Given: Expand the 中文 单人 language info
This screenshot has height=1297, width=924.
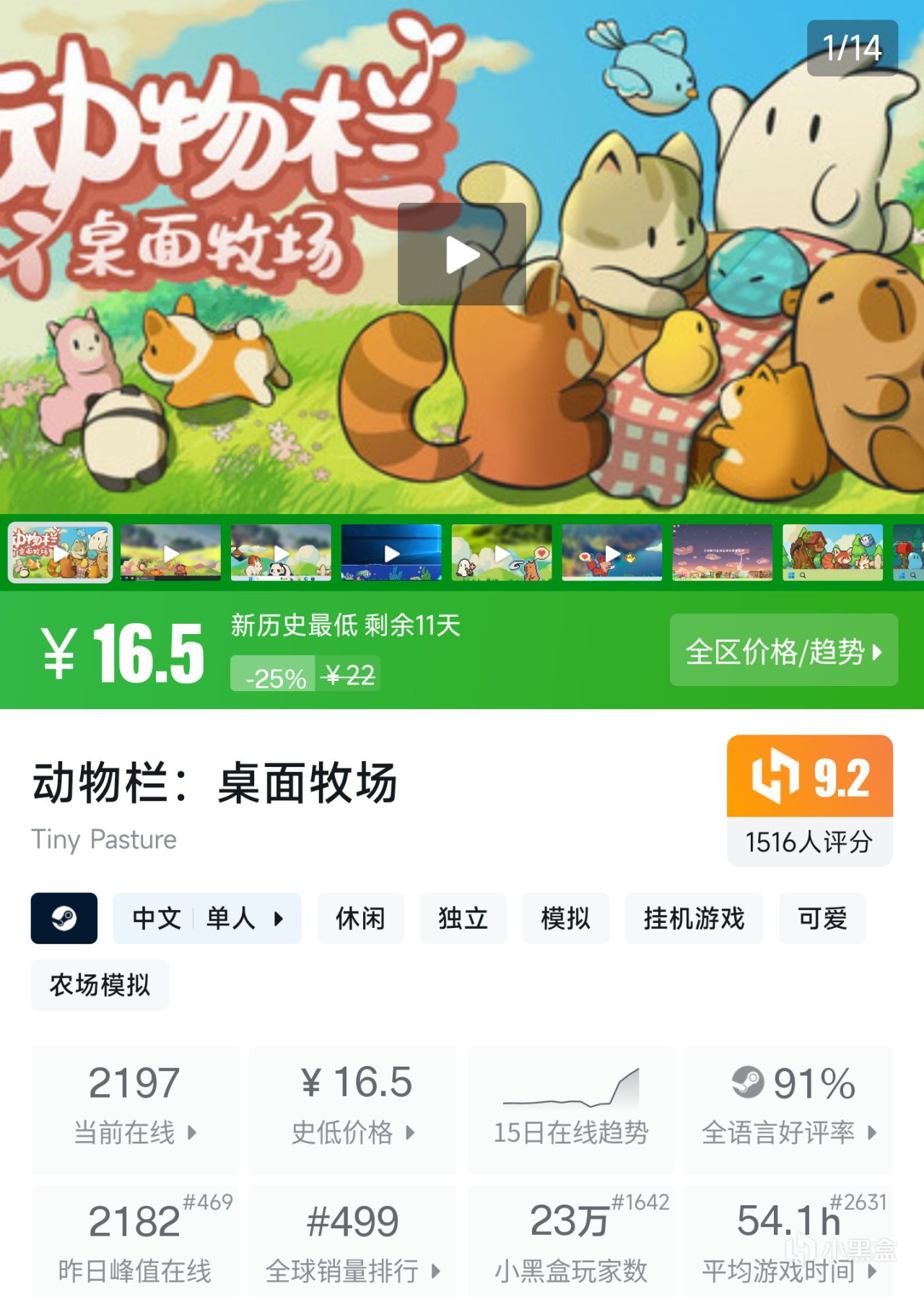Looking at the screenshot, I should [206, 919].
